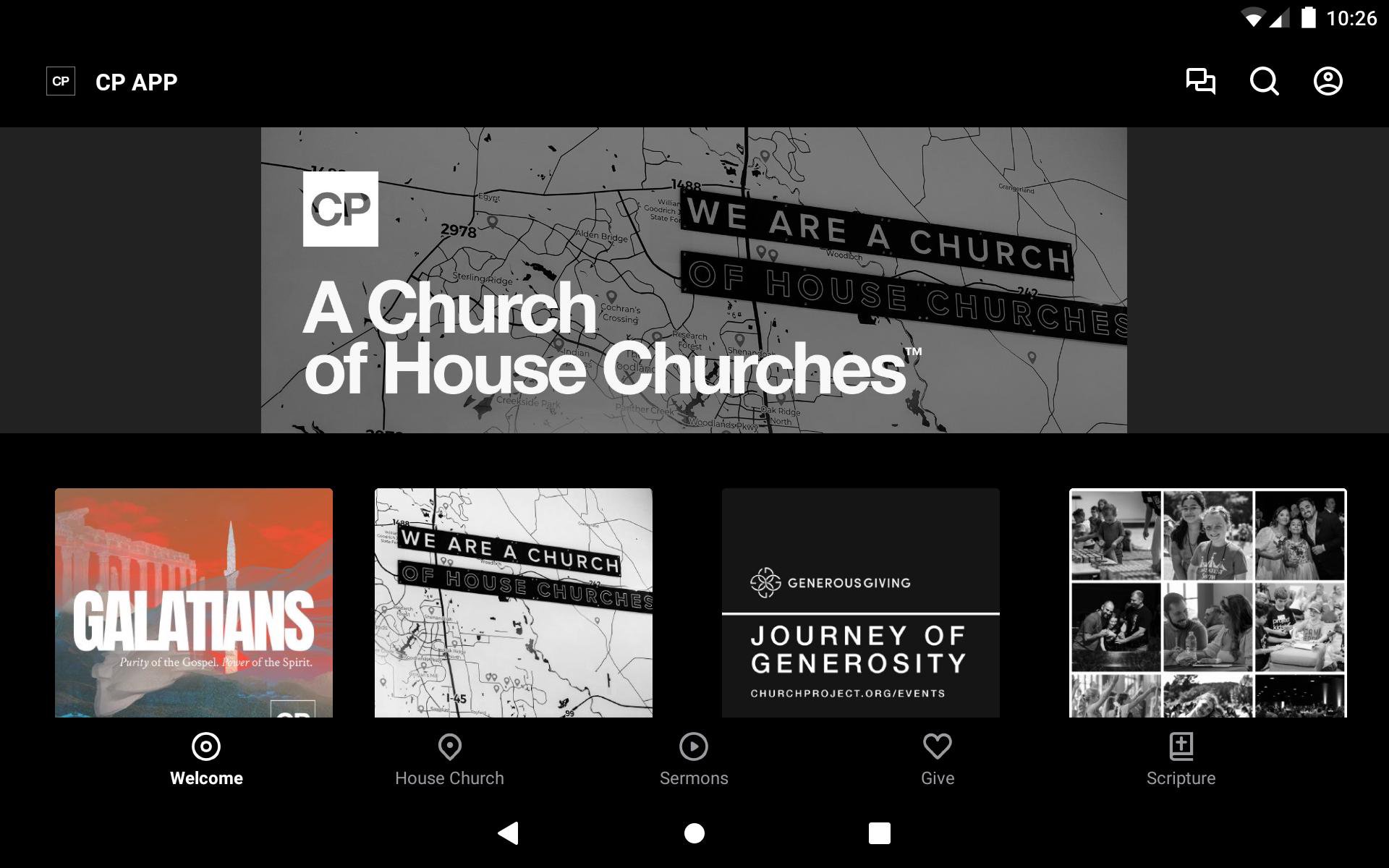Image resolution: width=1389 pixels, height=868 pixels.
Task: Switch to the Scripture tab
Action: (x=1181, y=759)
